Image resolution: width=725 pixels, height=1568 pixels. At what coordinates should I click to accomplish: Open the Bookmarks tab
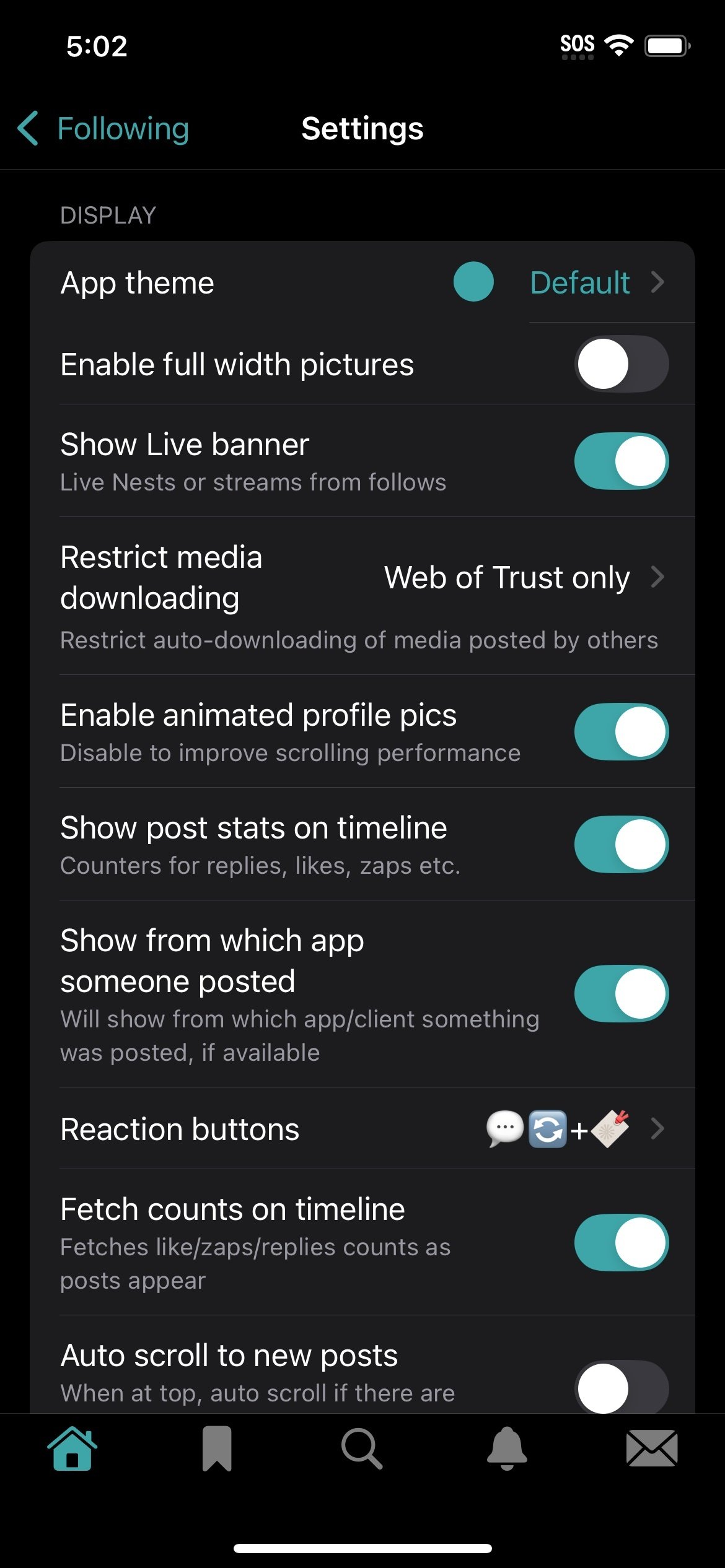[217, 1448]
